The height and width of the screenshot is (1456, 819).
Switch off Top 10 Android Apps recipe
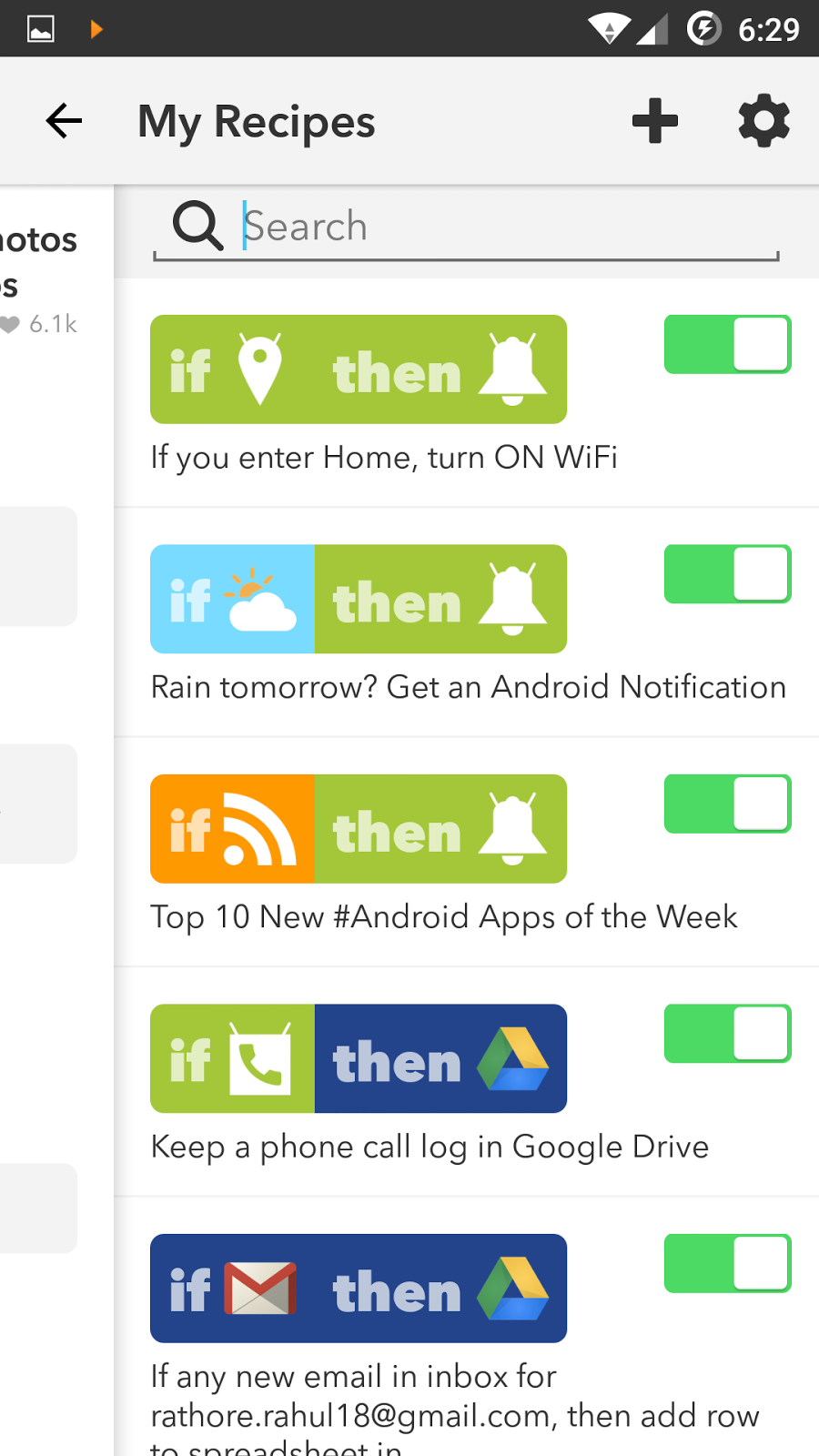coord(727,804)
